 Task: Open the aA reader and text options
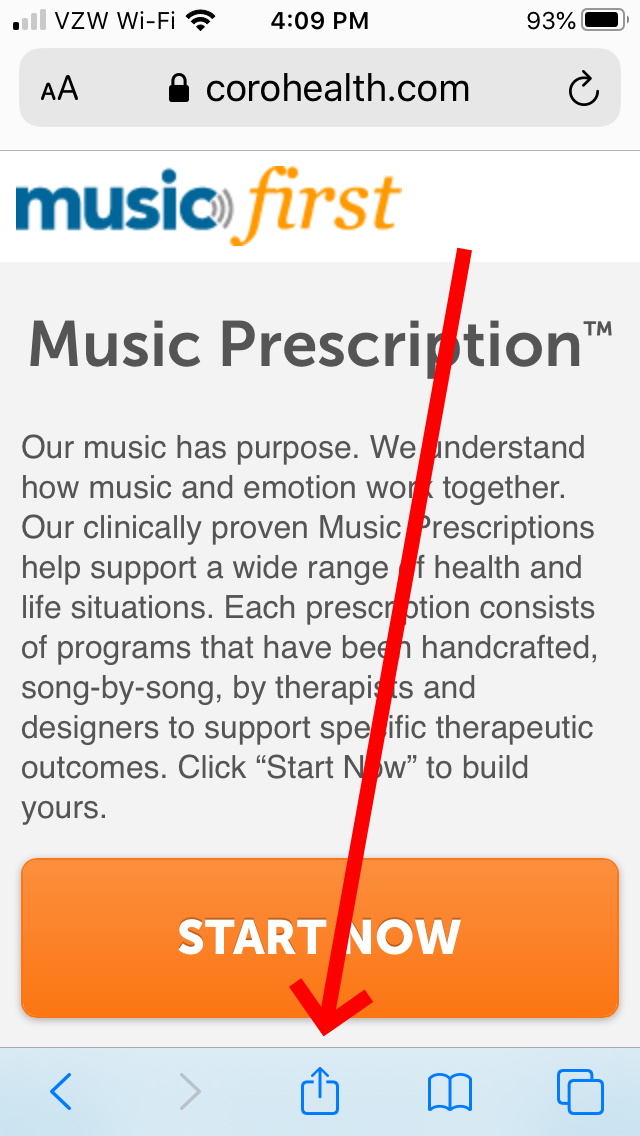tap(59, 90)
